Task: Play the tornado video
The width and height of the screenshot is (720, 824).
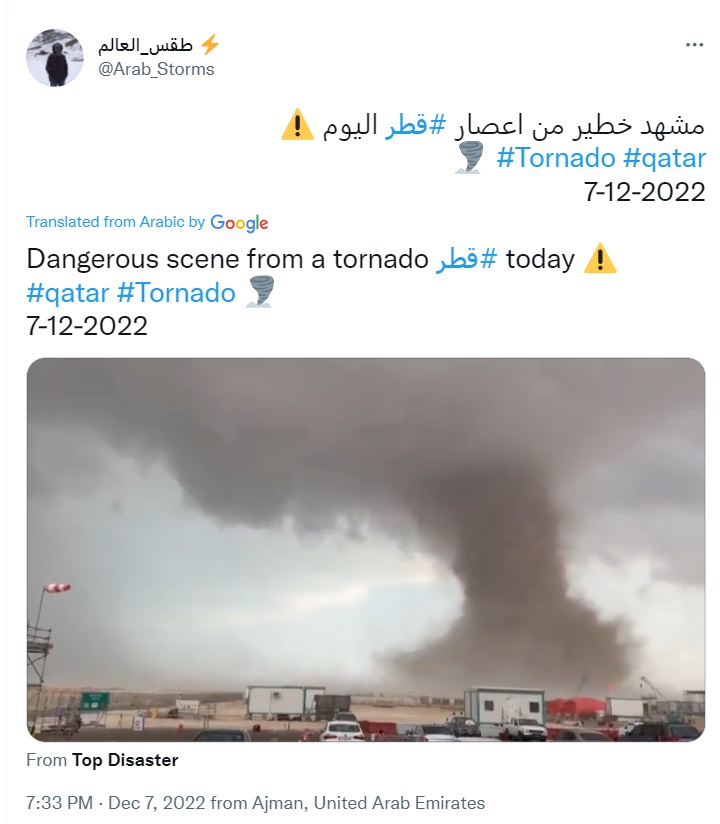Action: coord(365,549)
